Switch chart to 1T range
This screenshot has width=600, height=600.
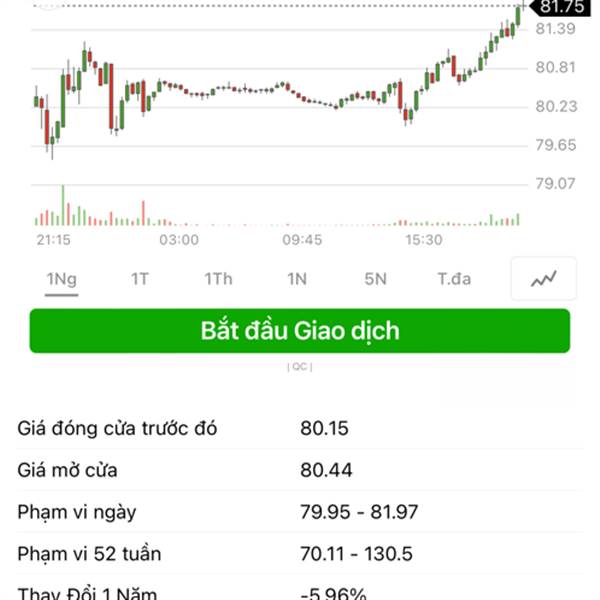(x=139, y=279)
